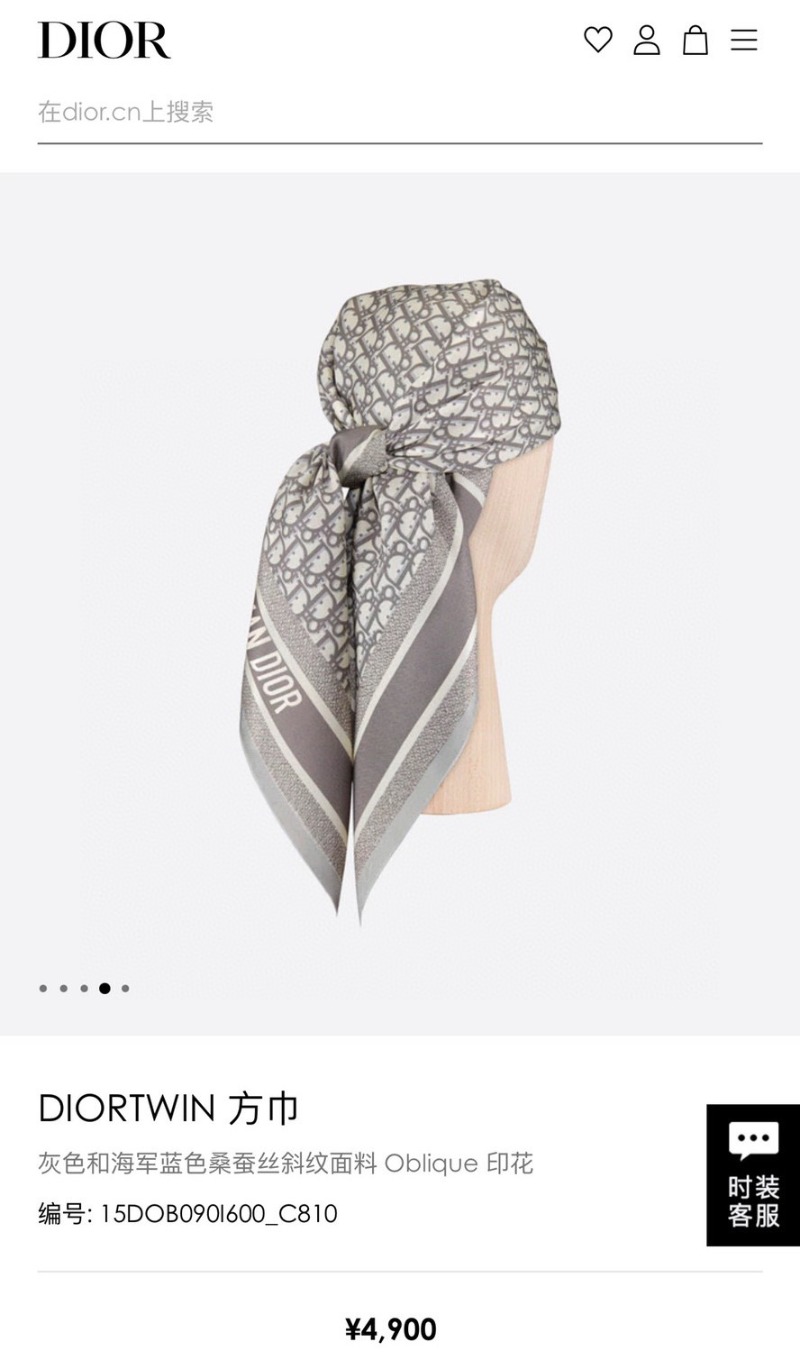Open the 时装客服 chat button

pyautogui.click(x=753, y=1175)
